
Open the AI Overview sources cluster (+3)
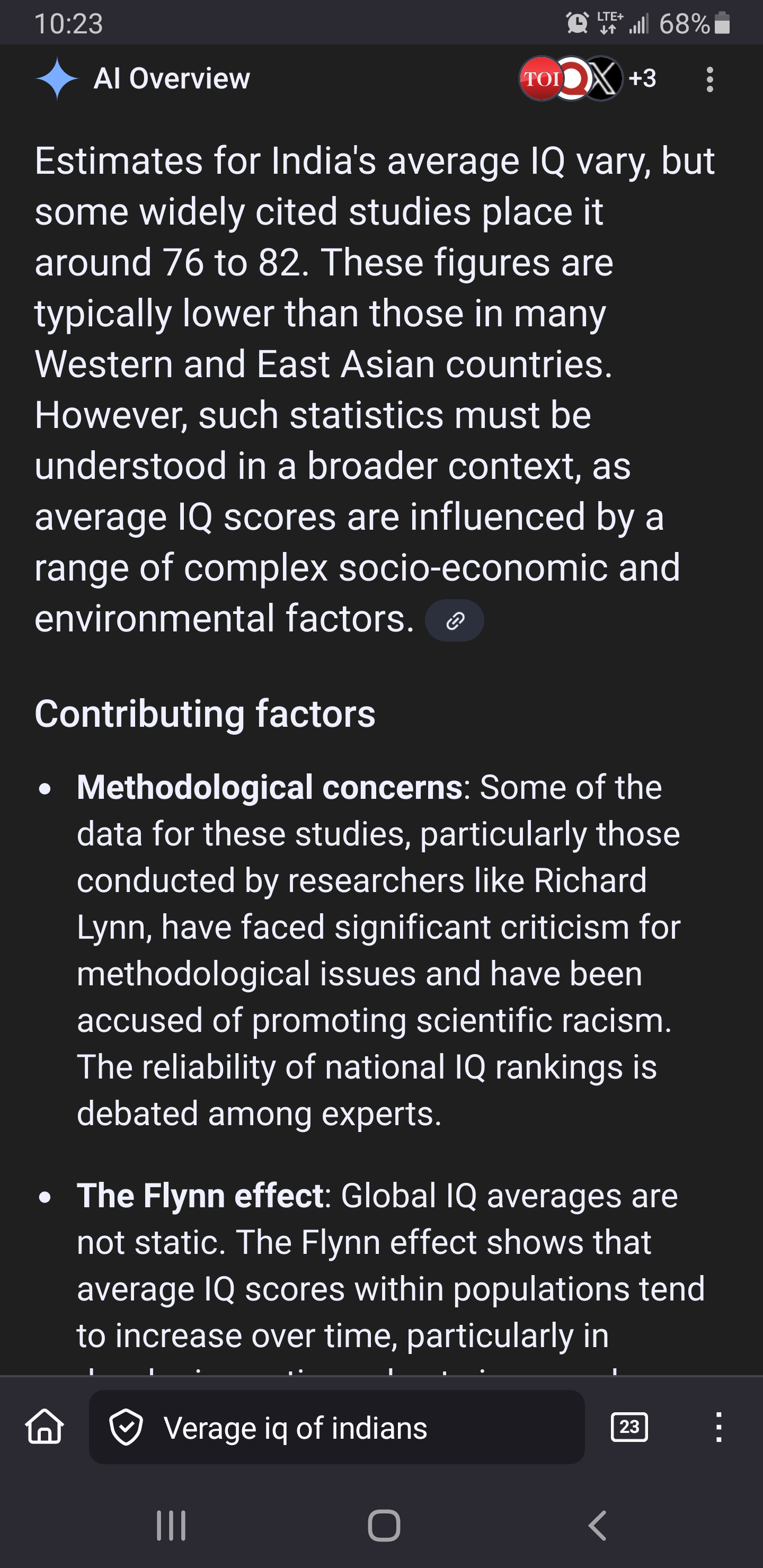tap(588, 78)
